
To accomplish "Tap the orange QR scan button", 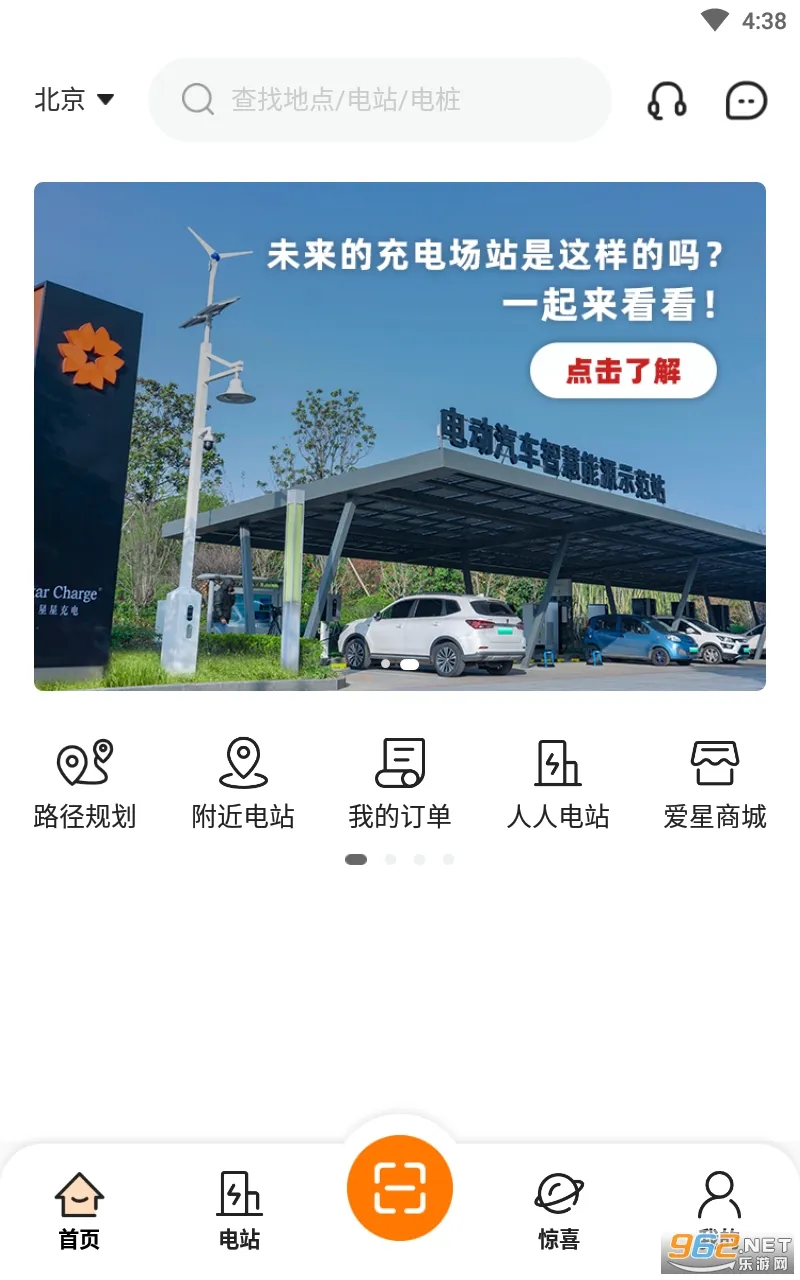I will click(400, 1188).
